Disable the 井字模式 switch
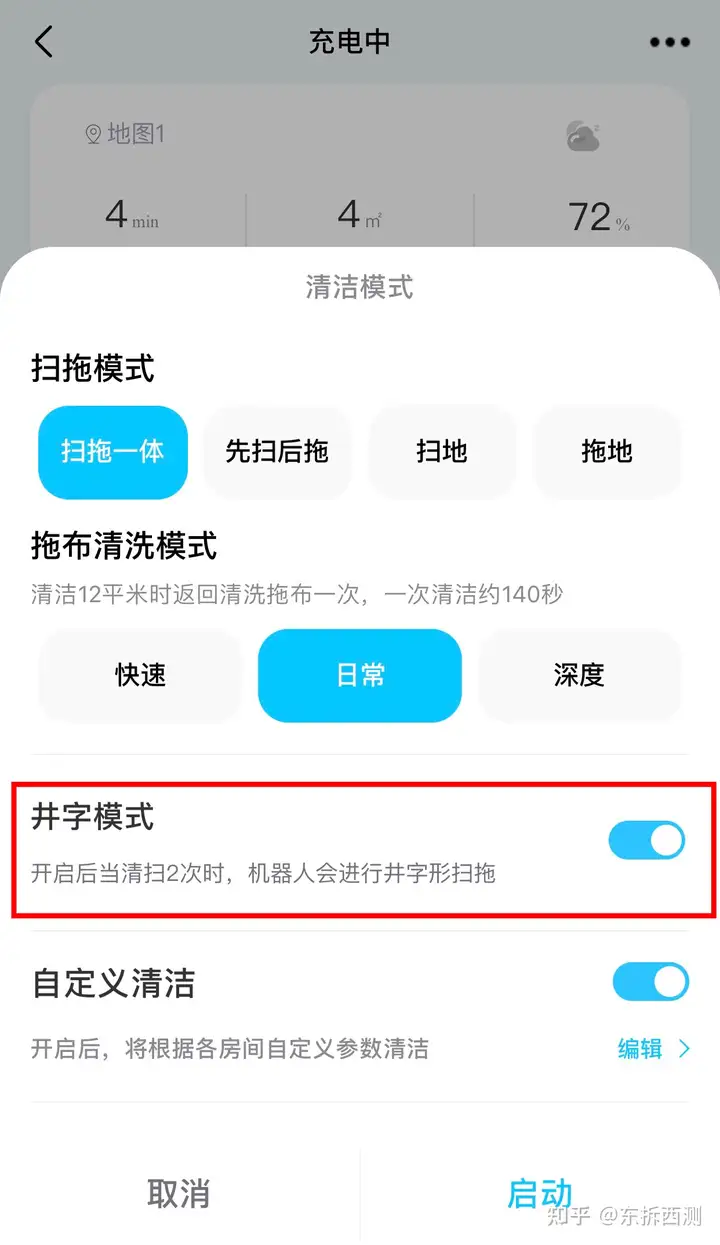Viewport: 720px width, 1245px height. (x=647, y=841)
